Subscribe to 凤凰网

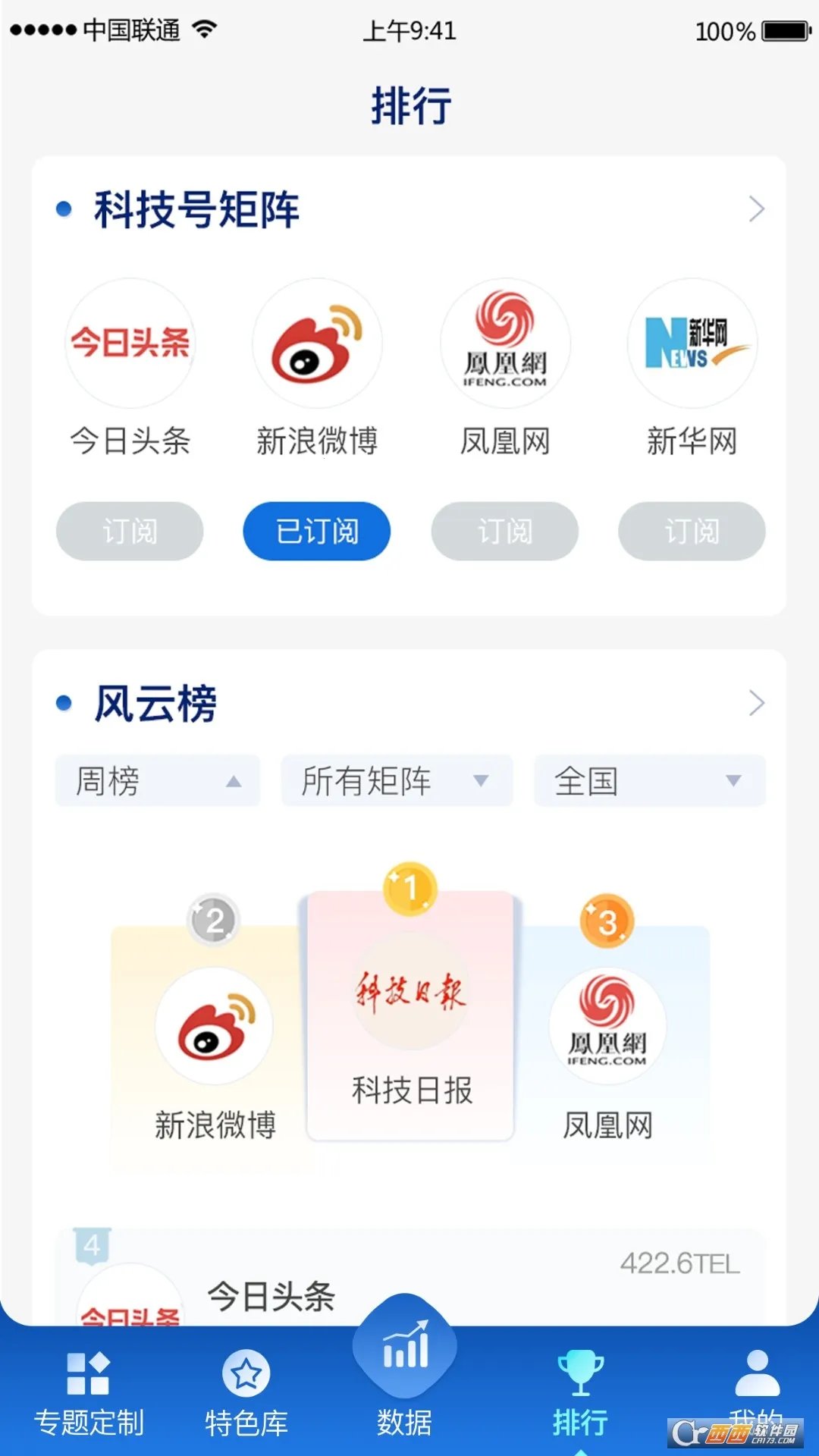504,531
